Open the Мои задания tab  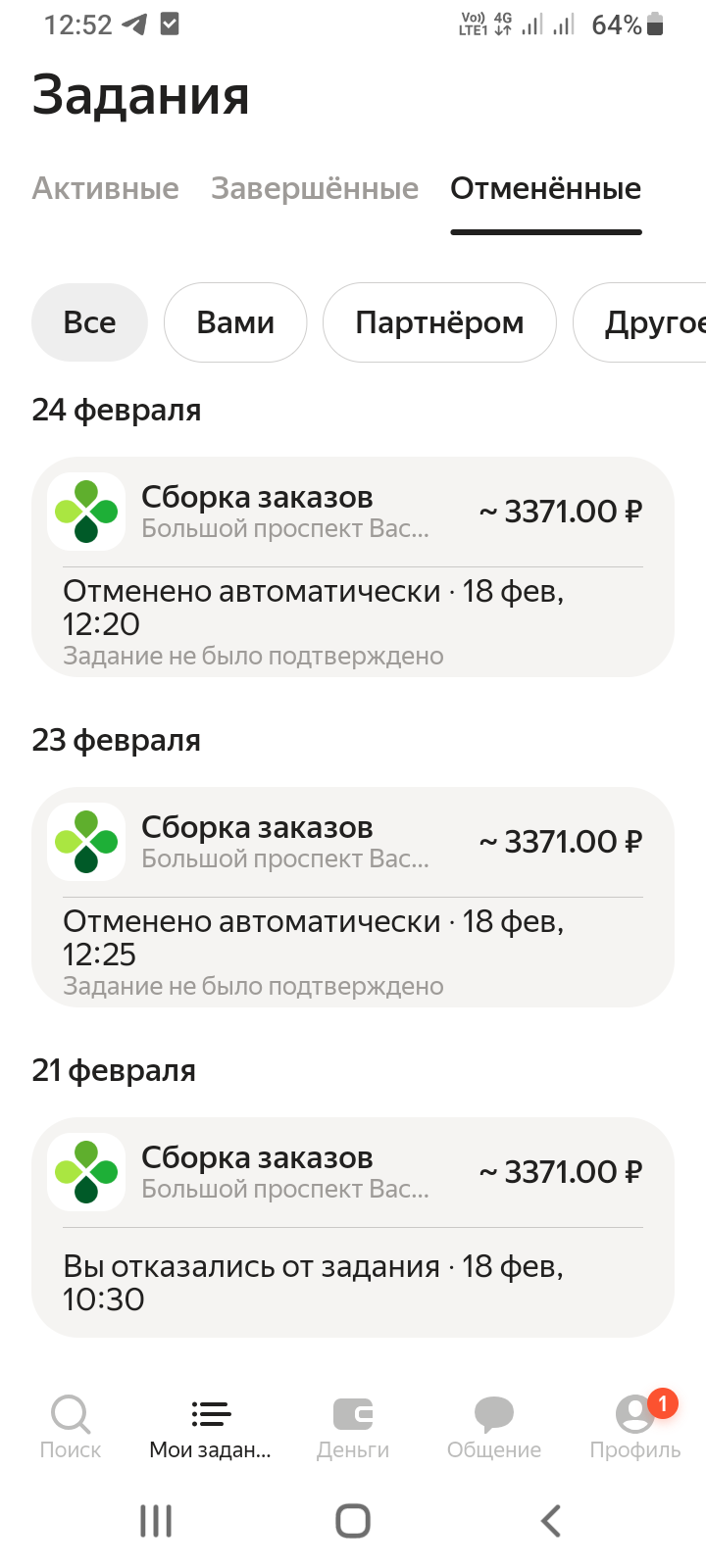(211, 1427)
